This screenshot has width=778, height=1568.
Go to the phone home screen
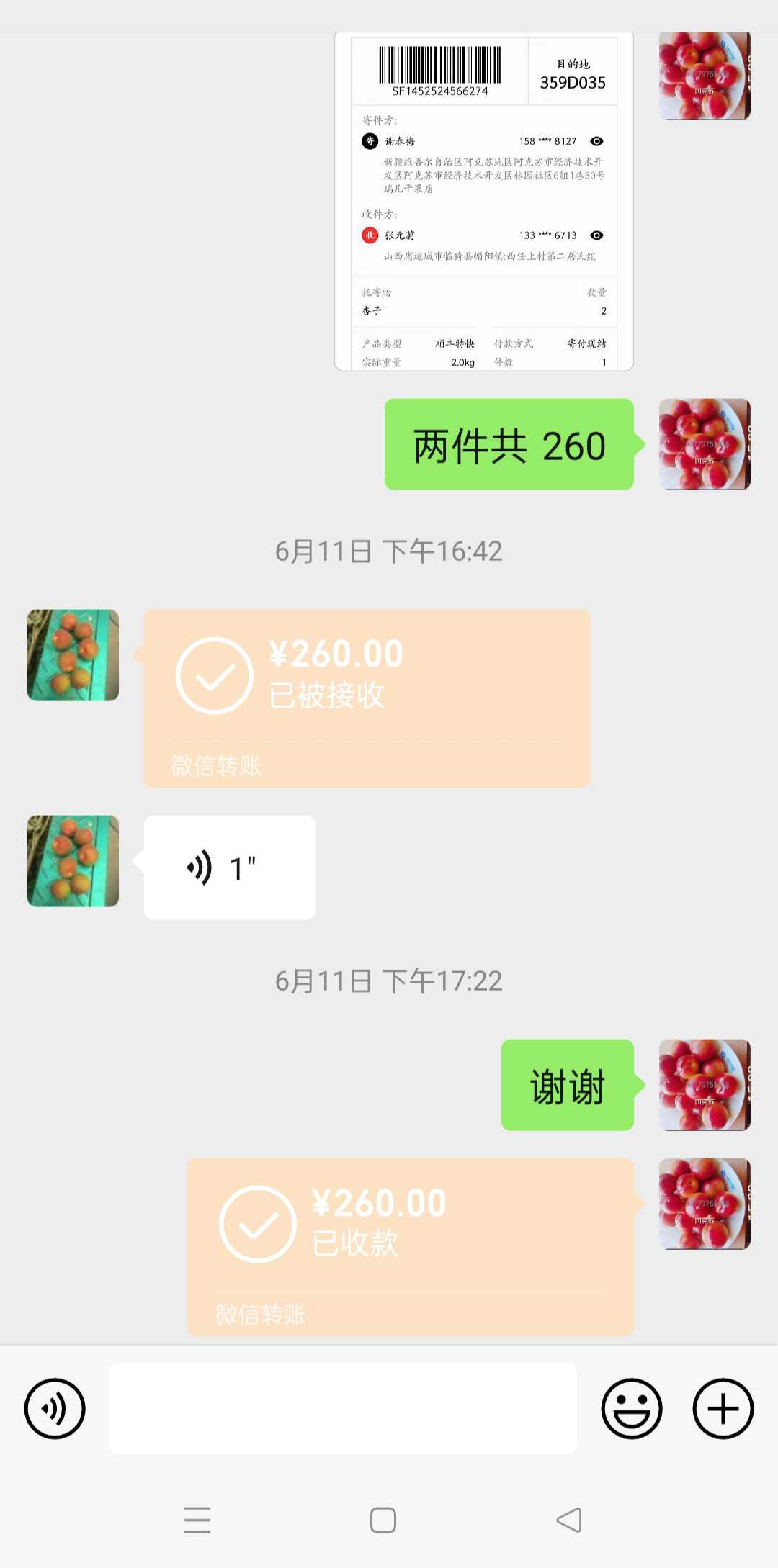point(383,1520)
